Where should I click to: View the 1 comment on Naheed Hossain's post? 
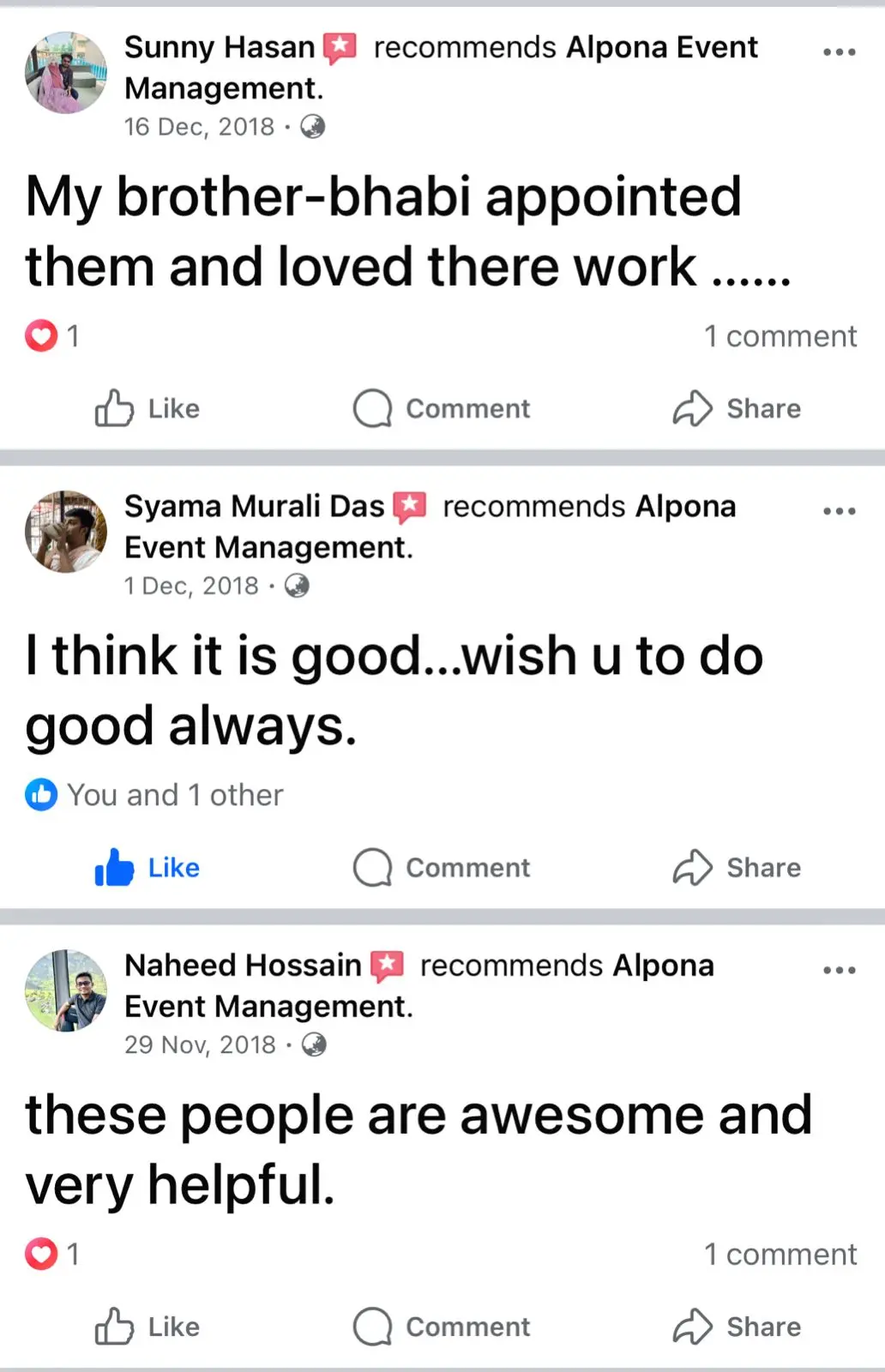pos(780,1255)
